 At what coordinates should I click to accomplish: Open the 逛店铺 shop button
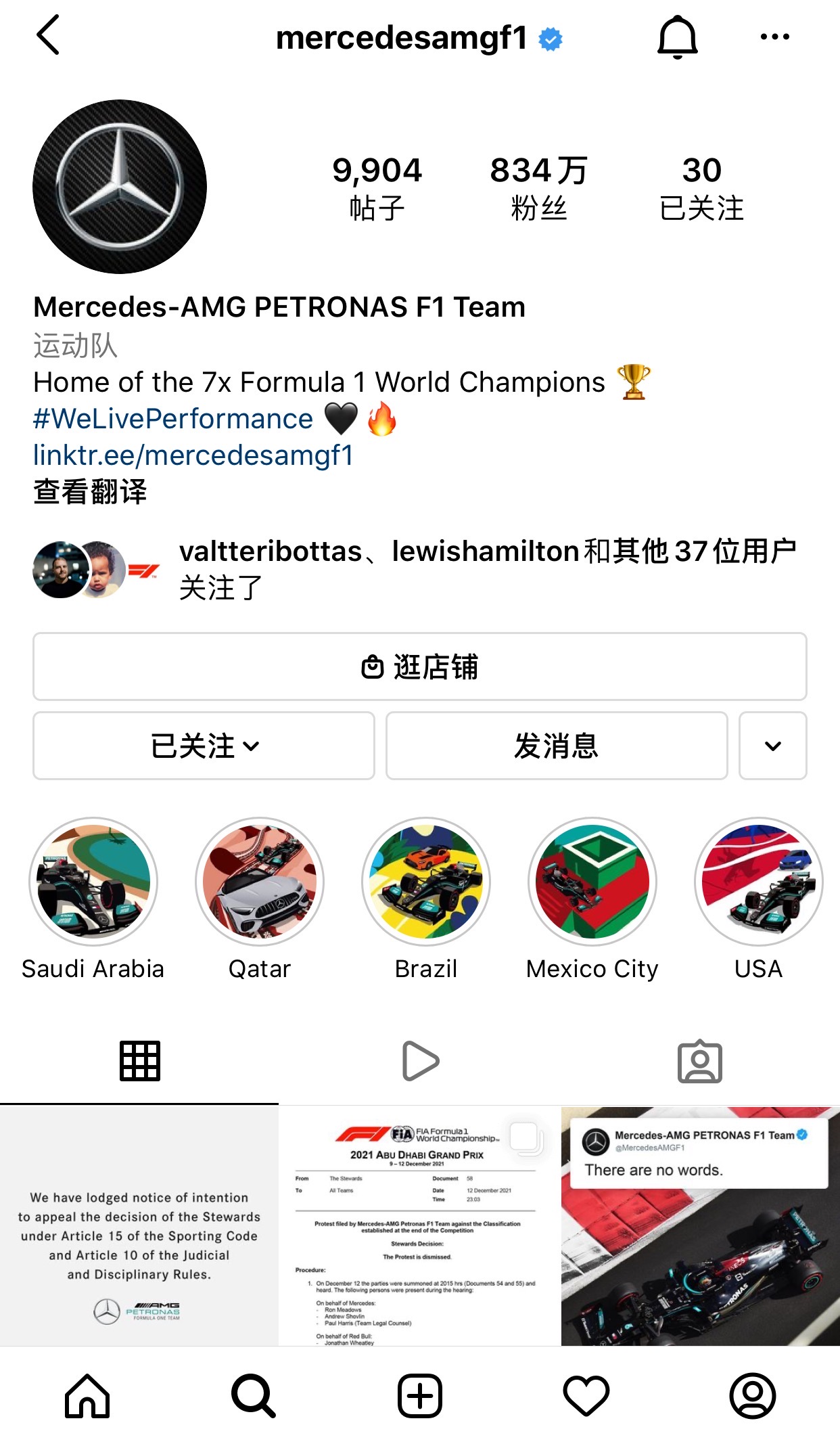click(x=419, y=666)
